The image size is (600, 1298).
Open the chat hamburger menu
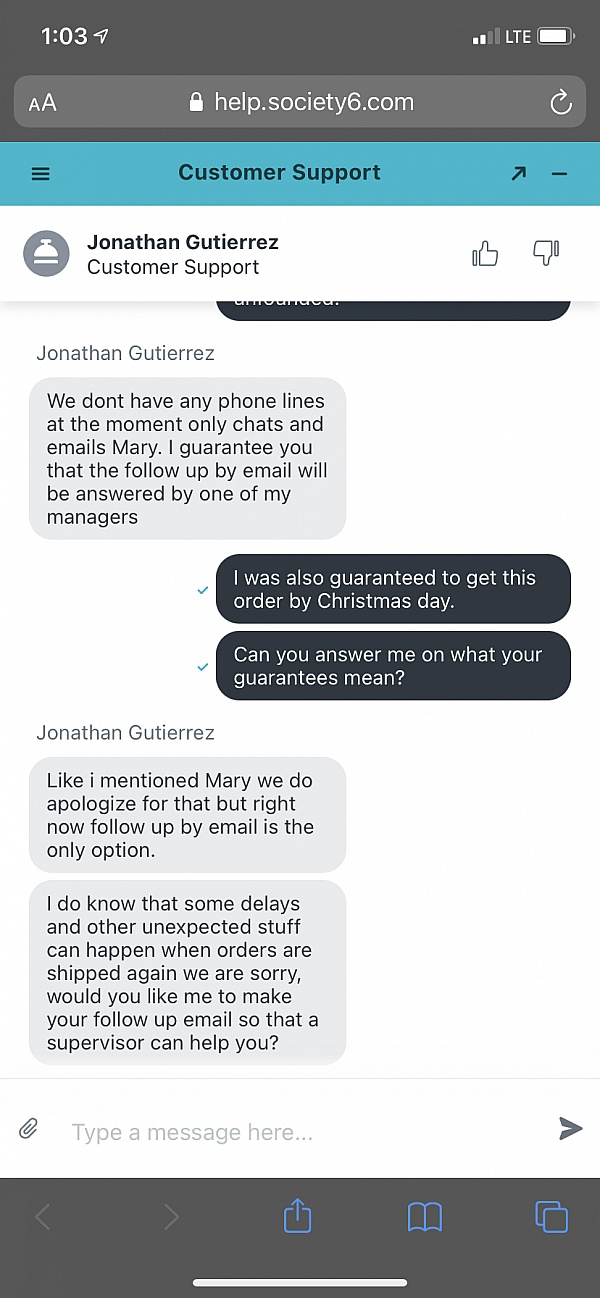(x=41, y=174)
